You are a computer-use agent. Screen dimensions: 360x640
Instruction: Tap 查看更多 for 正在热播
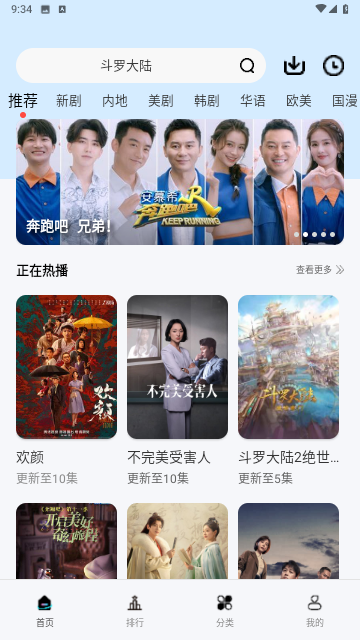pyautogui.click(x=320, y=270)
